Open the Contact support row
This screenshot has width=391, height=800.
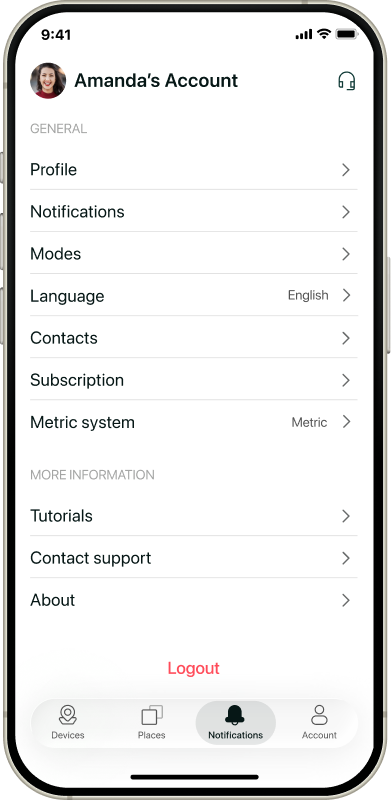pyautogui.click(x=193, y=558)
